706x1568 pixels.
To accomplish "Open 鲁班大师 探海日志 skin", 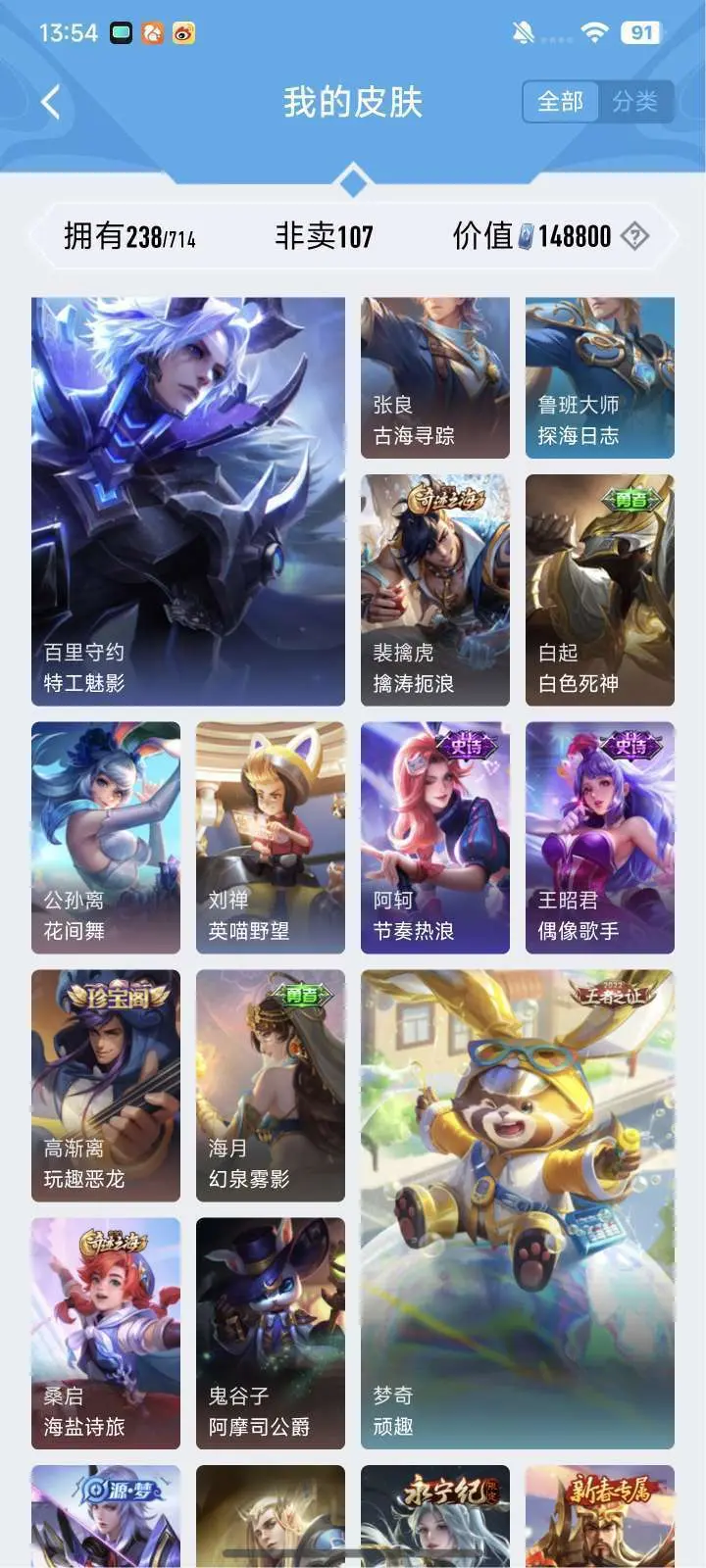I will click(x=600, y=377).
